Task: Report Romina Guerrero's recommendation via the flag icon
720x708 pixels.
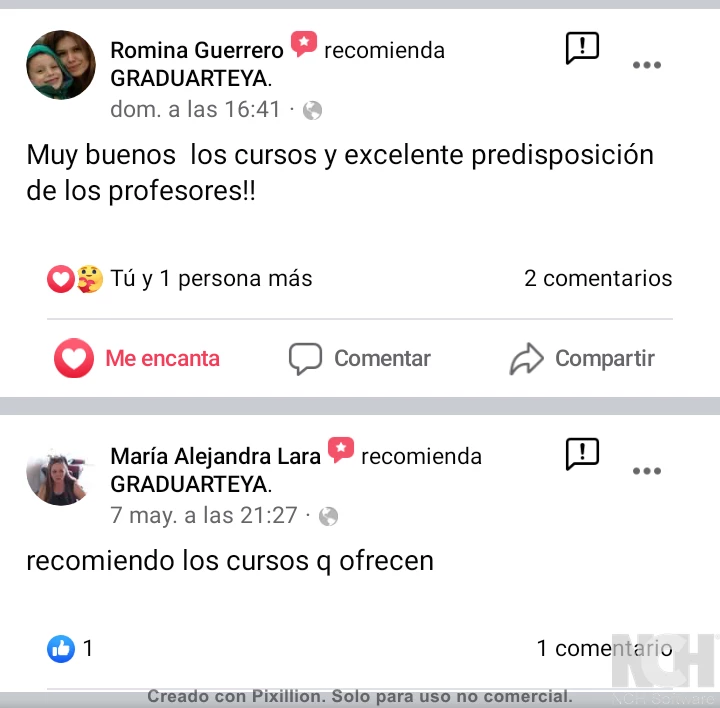Action: 582,47
